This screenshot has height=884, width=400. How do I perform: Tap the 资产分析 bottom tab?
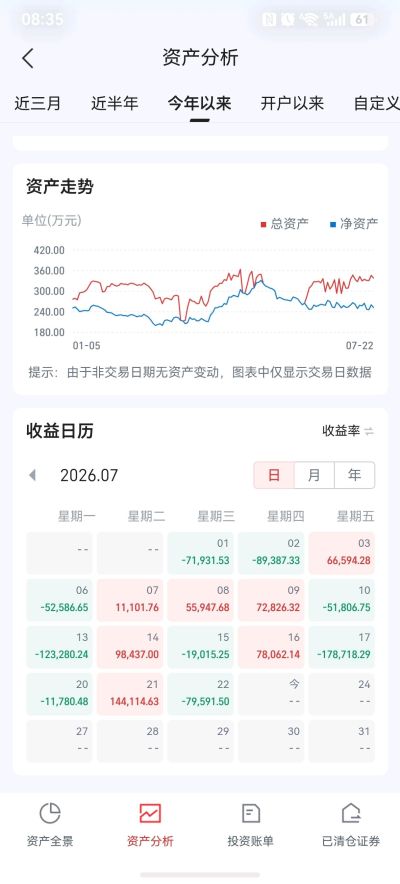coord(150,825)
